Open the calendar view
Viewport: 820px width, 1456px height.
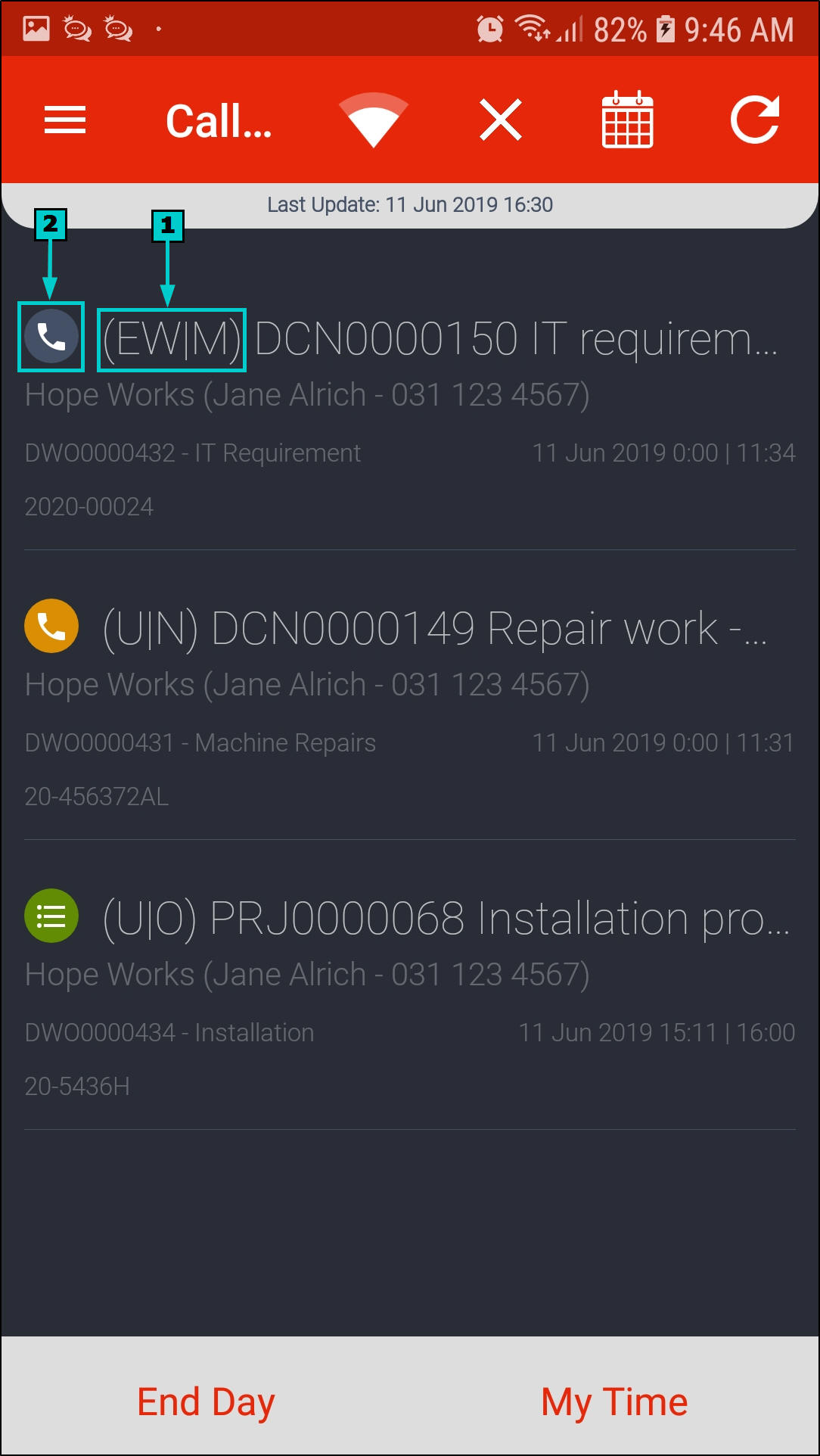[x=627, y=120]
